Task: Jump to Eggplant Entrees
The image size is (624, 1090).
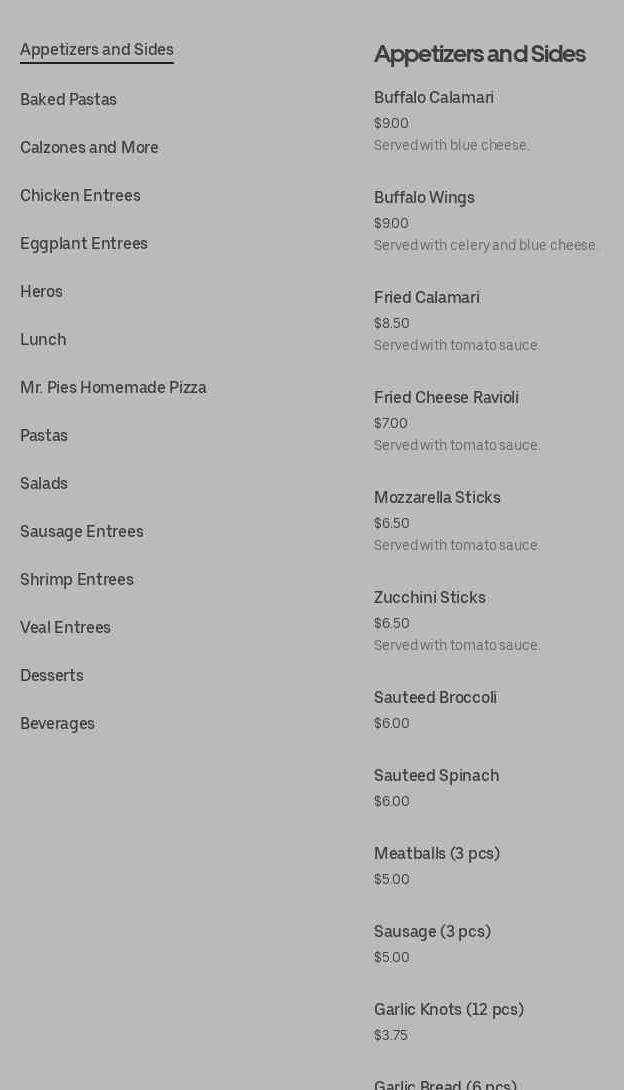Action: tap(83, 243)
